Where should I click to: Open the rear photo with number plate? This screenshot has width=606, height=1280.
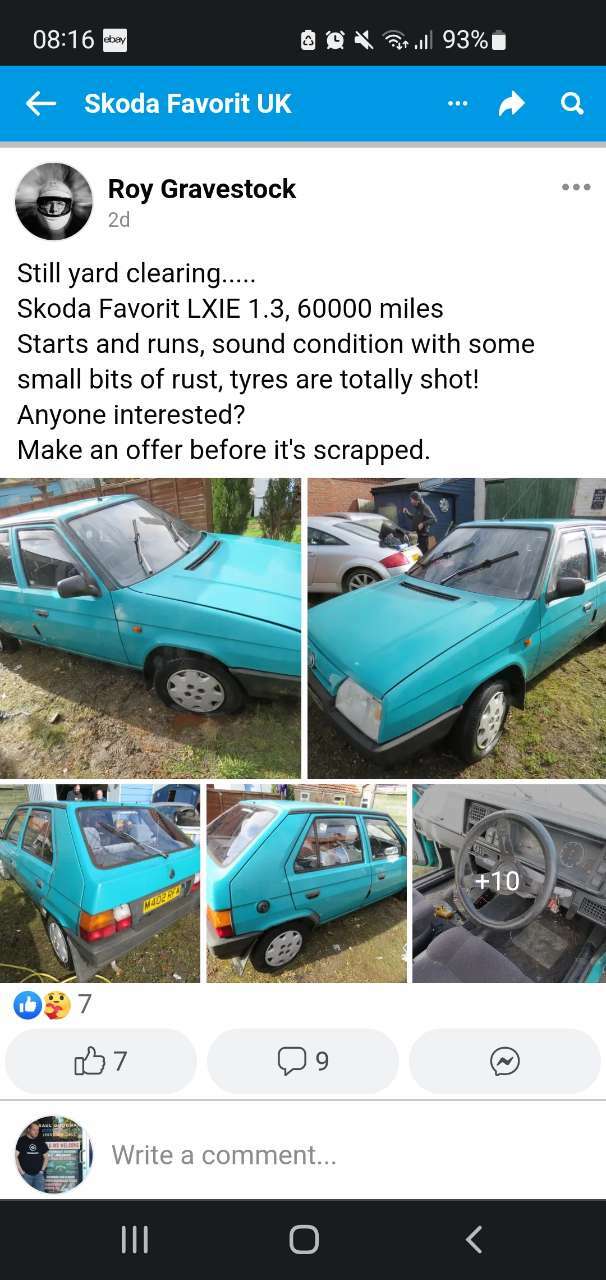(x=100, y=883)
